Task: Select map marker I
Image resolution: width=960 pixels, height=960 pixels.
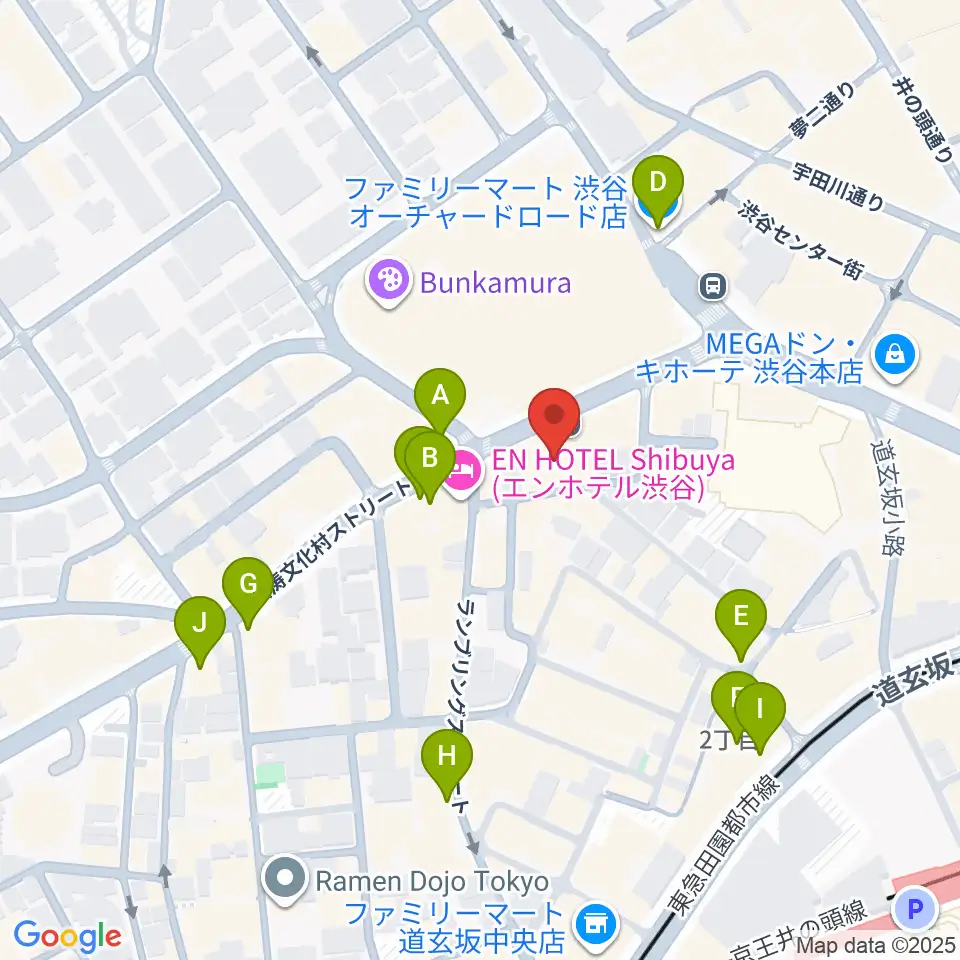Action: click(x=759, y=710)
